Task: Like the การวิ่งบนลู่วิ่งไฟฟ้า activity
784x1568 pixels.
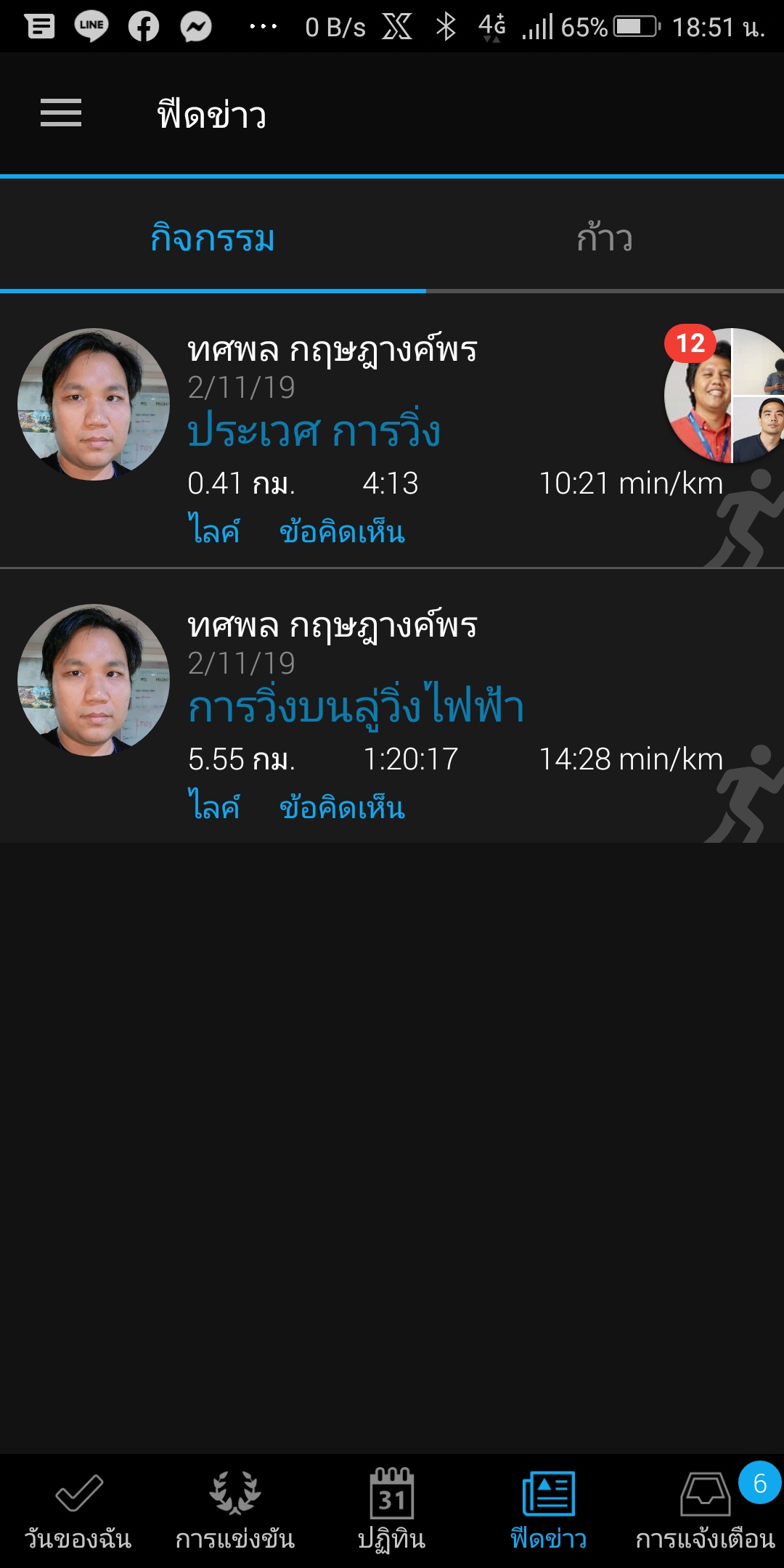Action: click(x=213, y=807)
